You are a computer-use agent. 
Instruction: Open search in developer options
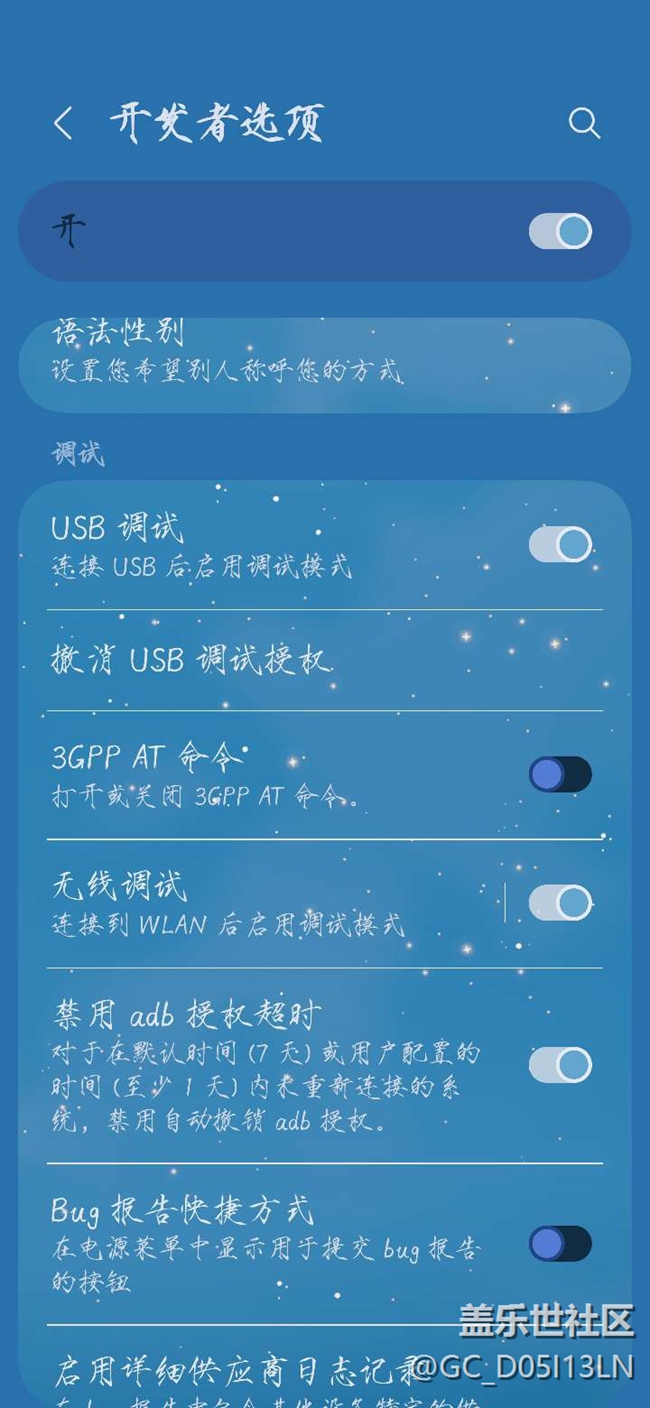tap(584, 124)
